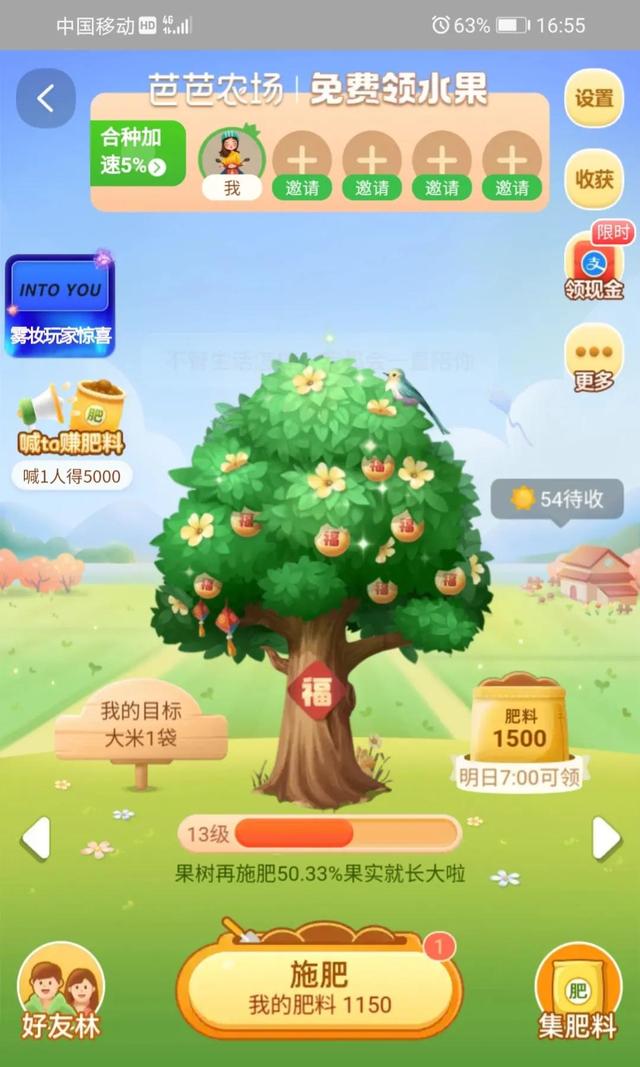The width and height of the screenshot is (640, 1067).
Task: Go back using the top-left arrow
Action: point(45,98)
